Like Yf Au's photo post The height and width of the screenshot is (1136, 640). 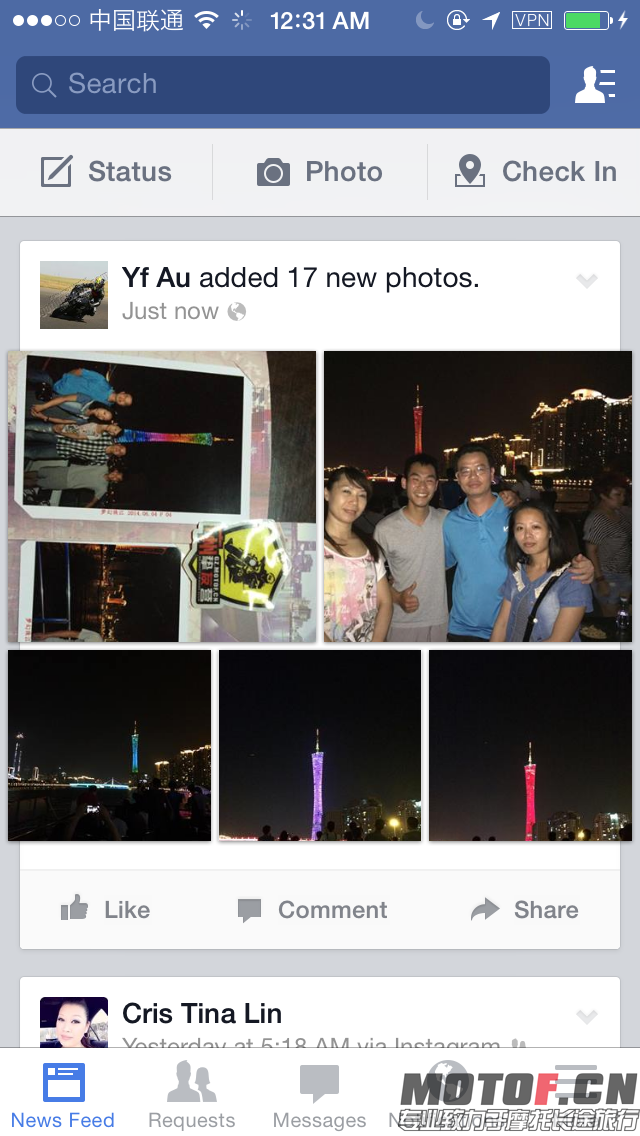(106, 909)
